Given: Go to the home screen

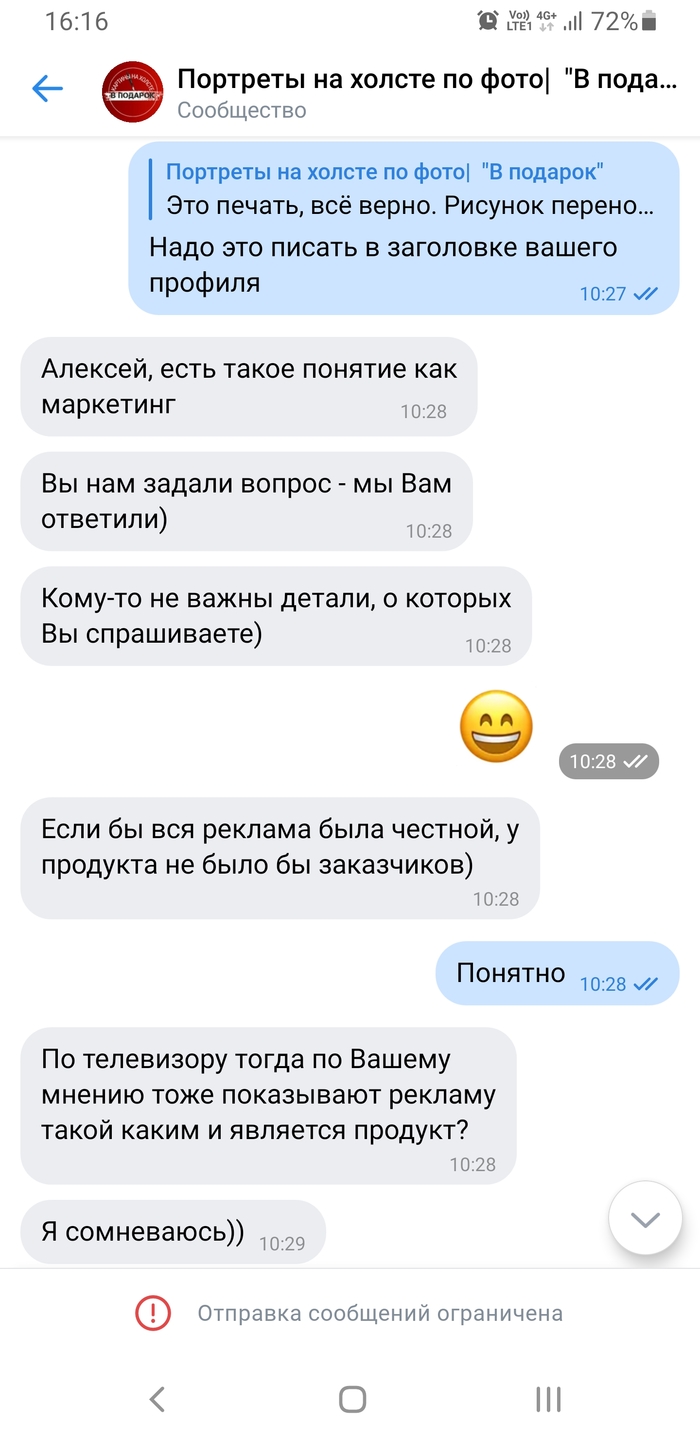Looking at the screenshot, I should click(x=352, y=1398).
